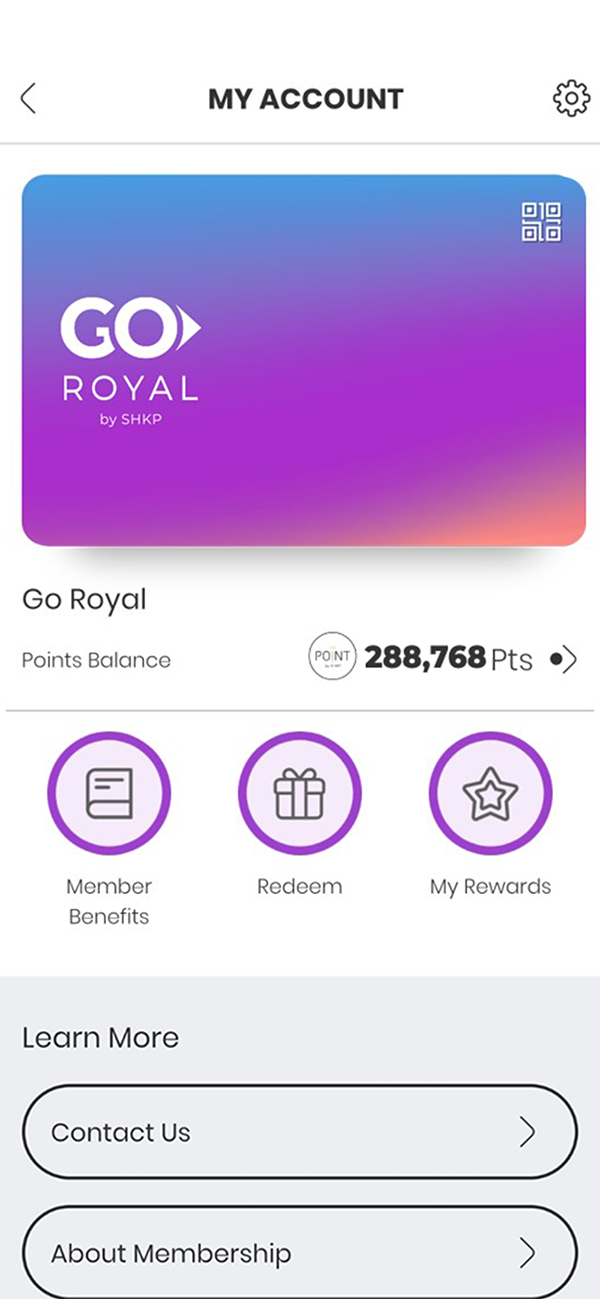Show the membership QR code
Screen dimensions: 600x1299
541,222
